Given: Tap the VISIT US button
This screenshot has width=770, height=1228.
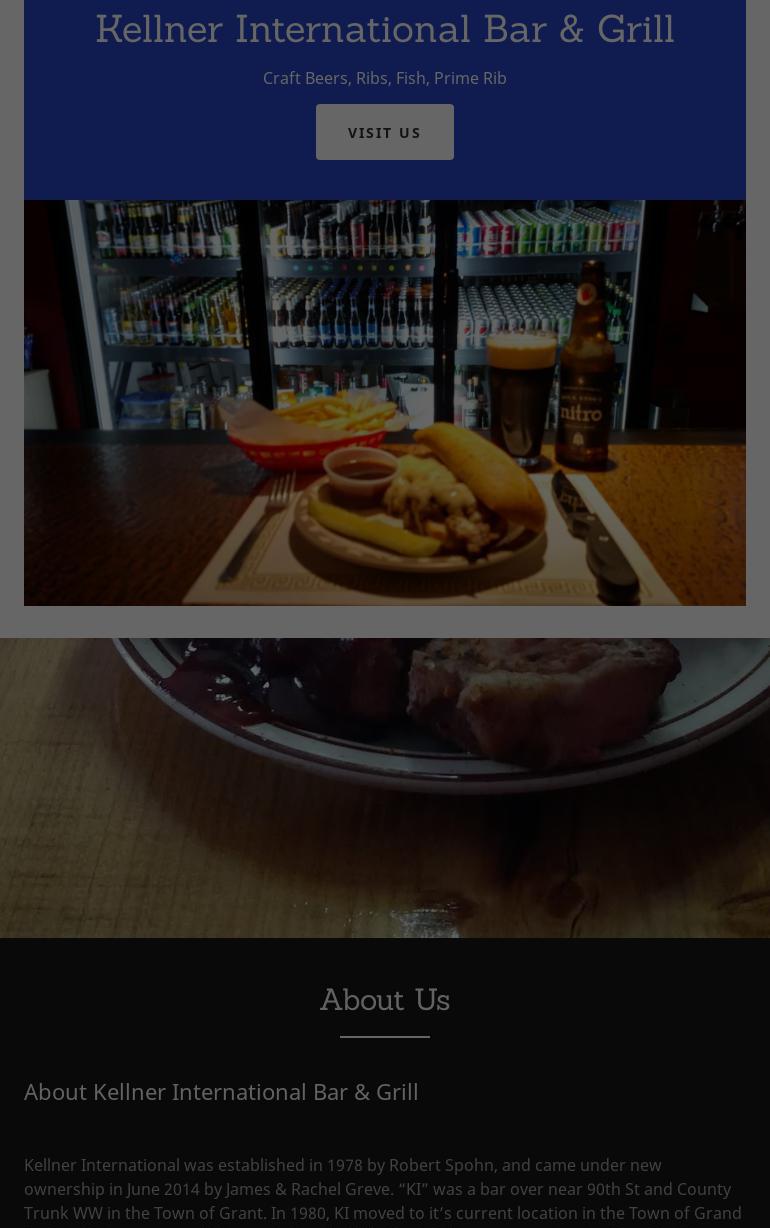Looking at the screenshot, I should (384, 132).
